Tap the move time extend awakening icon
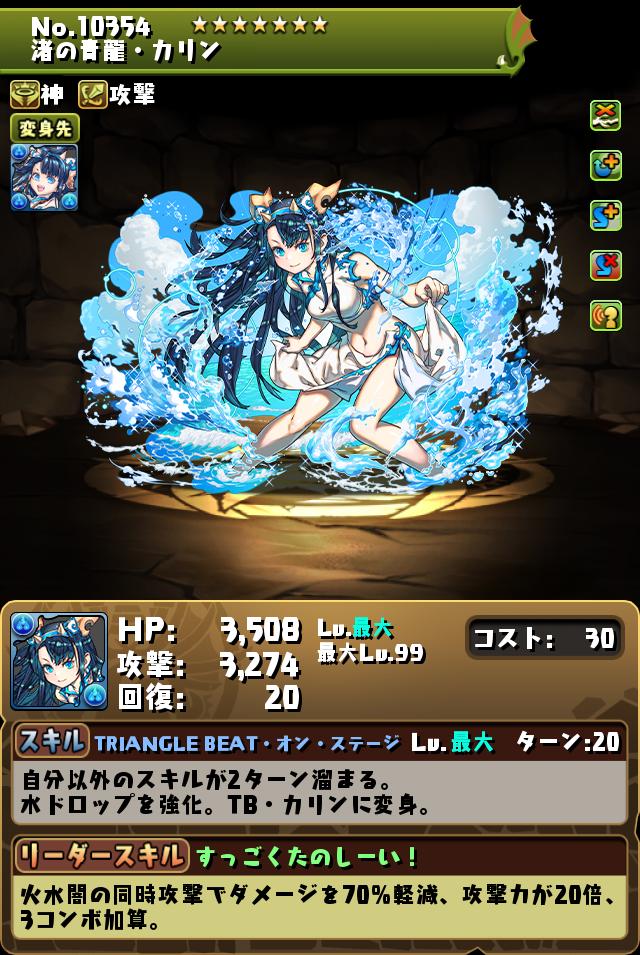 tap(605, 166)
